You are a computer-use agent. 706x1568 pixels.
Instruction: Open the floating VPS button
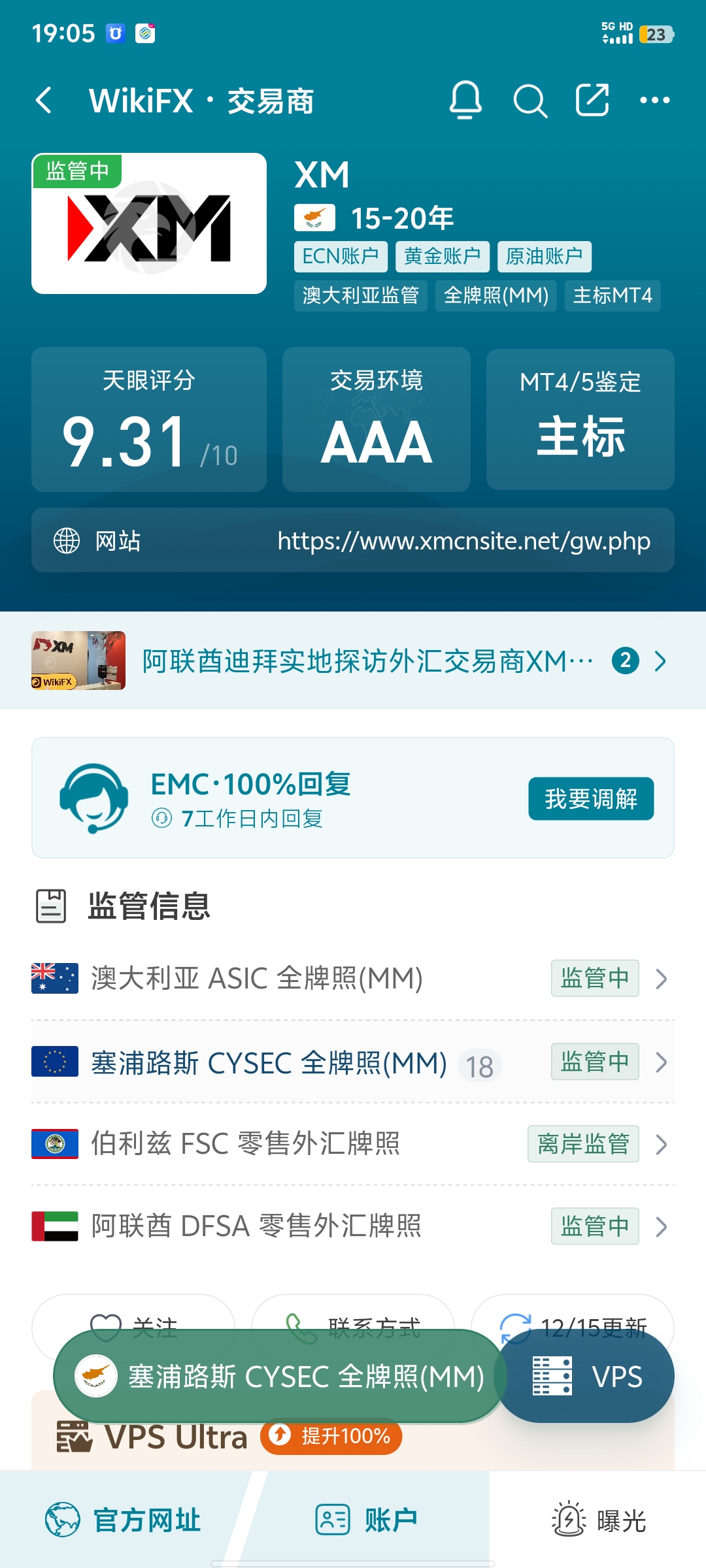586,1377
